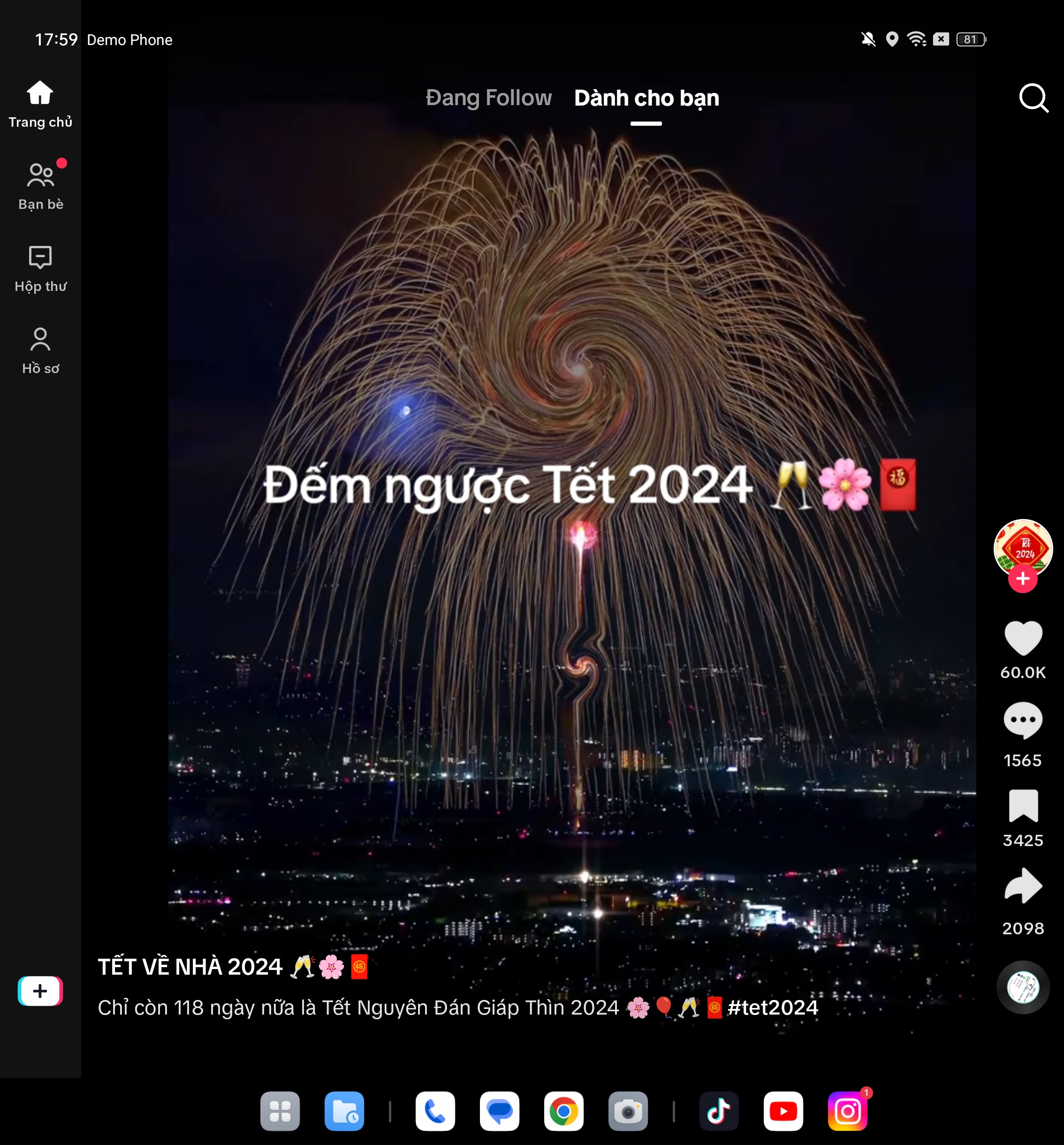Viewport: 1064px width, 1145px height.
Task: Like this Tết countdown video
Action: [1023, 638]
